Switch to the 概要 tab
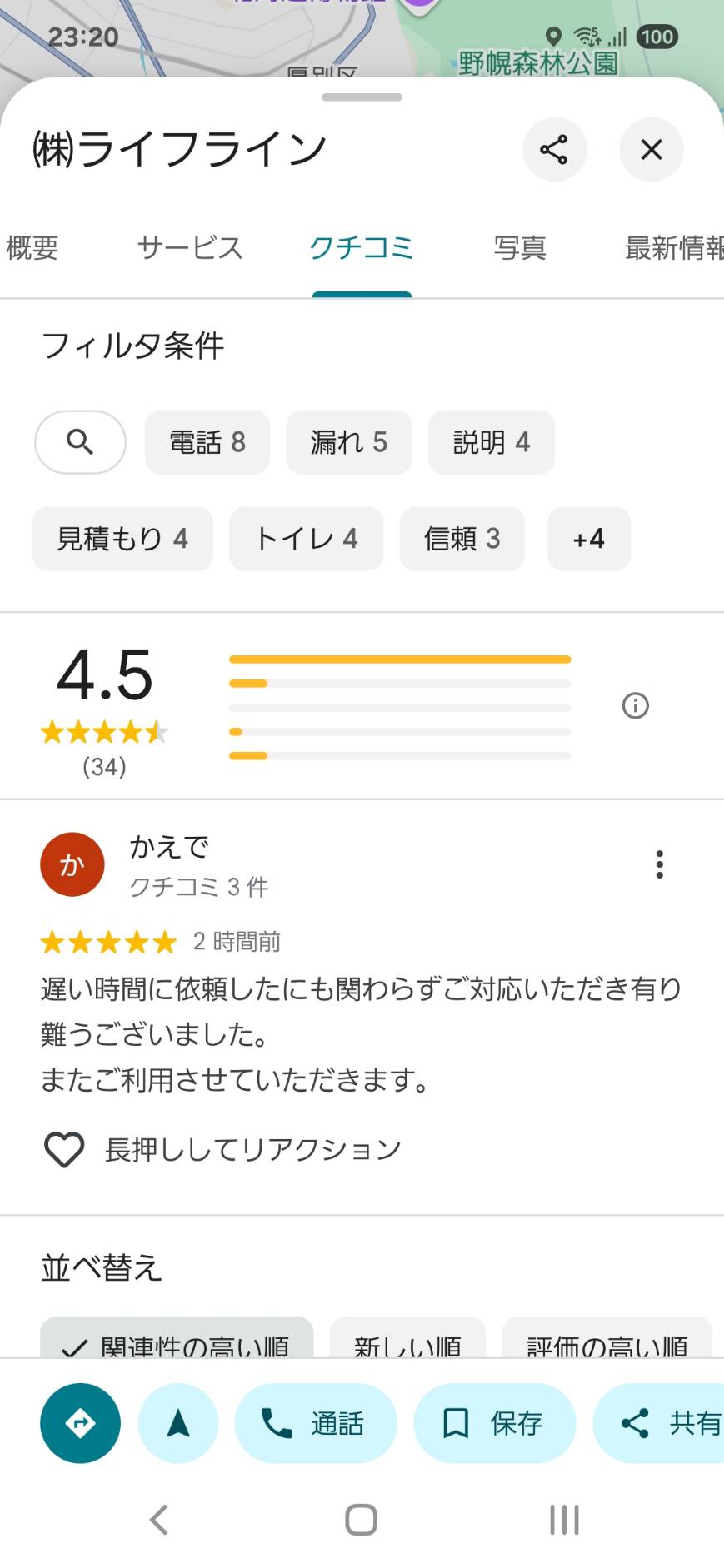Viewport: 724px width, 1568px height. pos(32,248)
